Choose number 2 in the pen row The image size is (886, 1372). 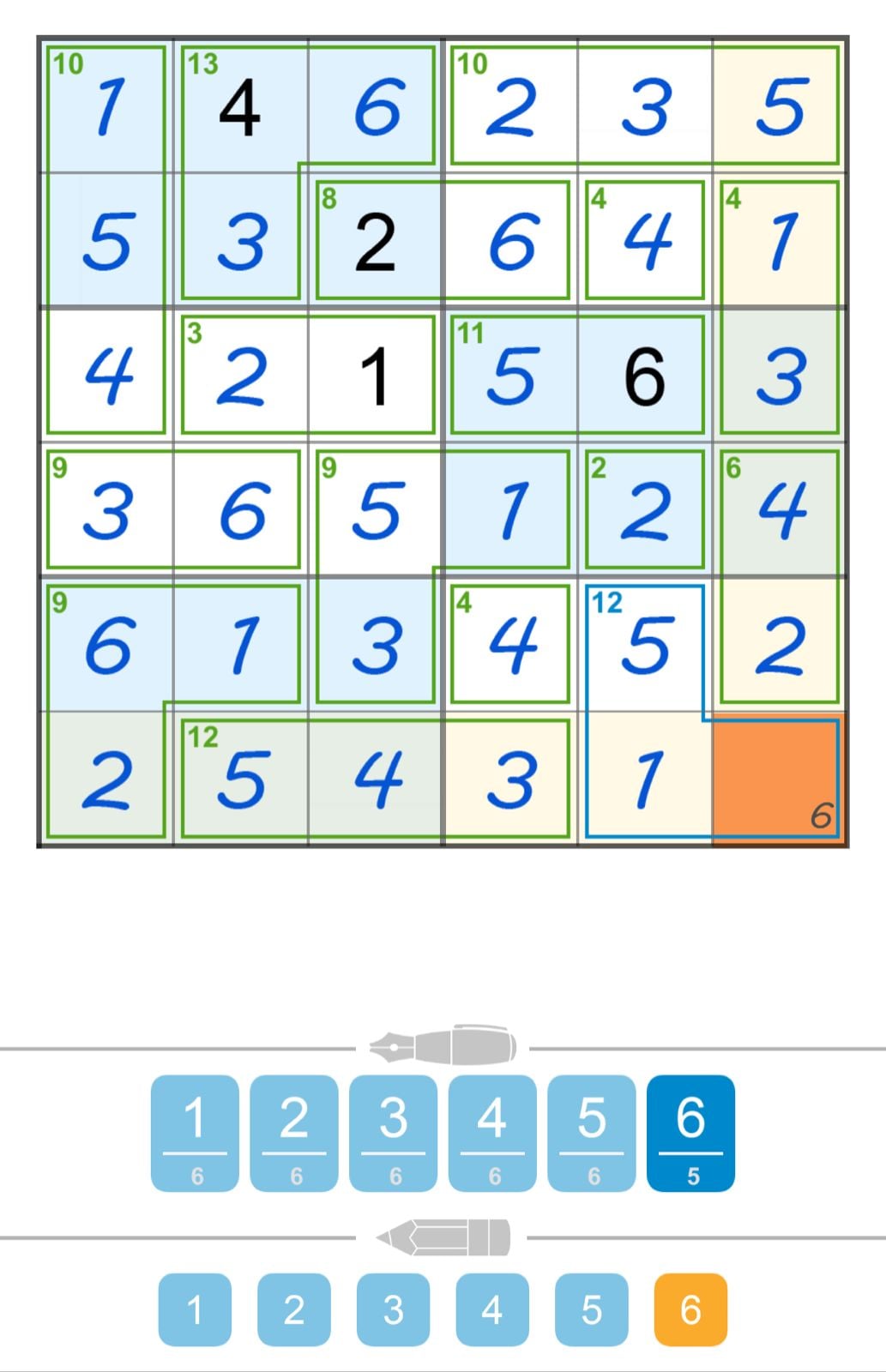coord(293,1134)
